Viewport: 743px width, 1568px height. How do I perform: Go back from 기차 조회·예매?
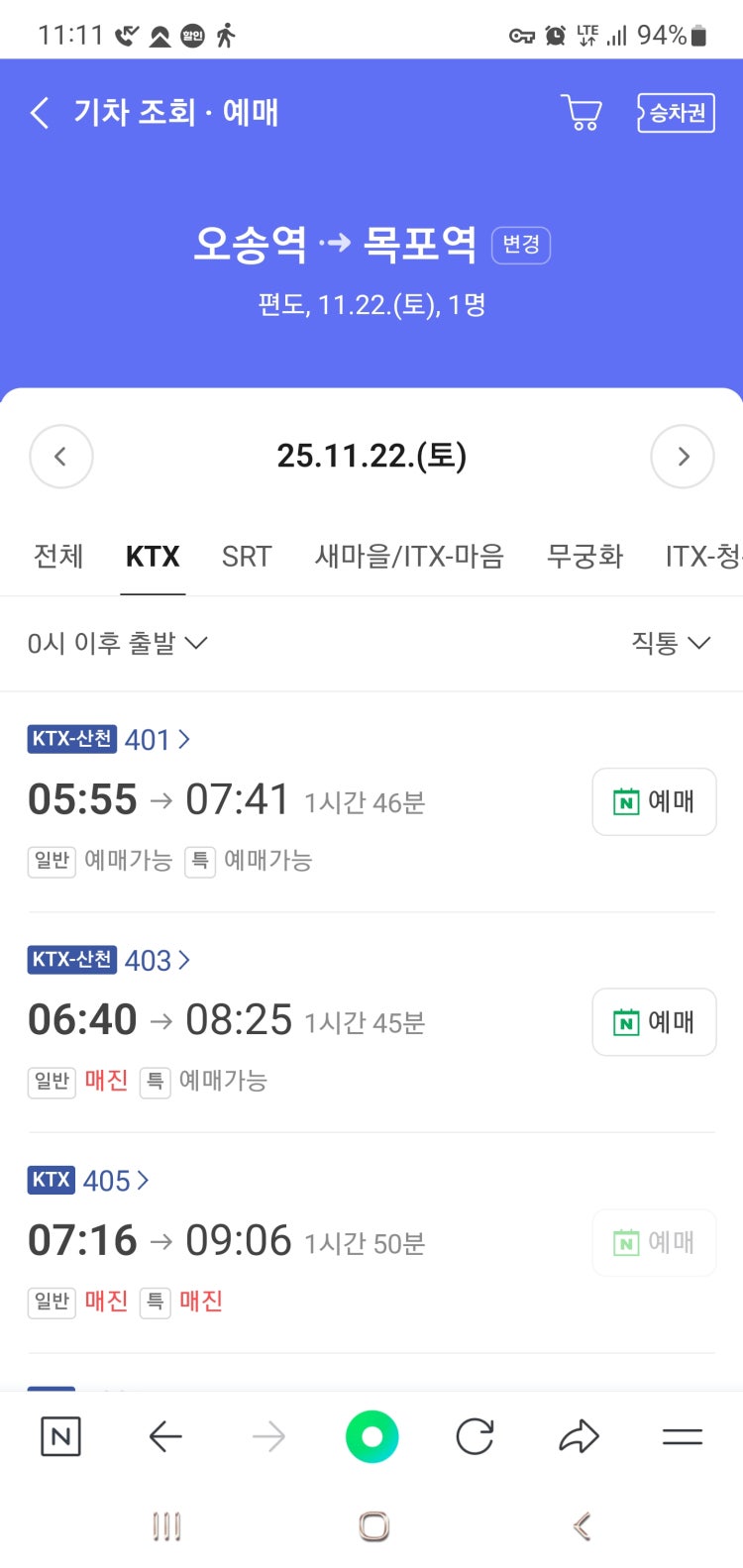(x=40, y=113)
